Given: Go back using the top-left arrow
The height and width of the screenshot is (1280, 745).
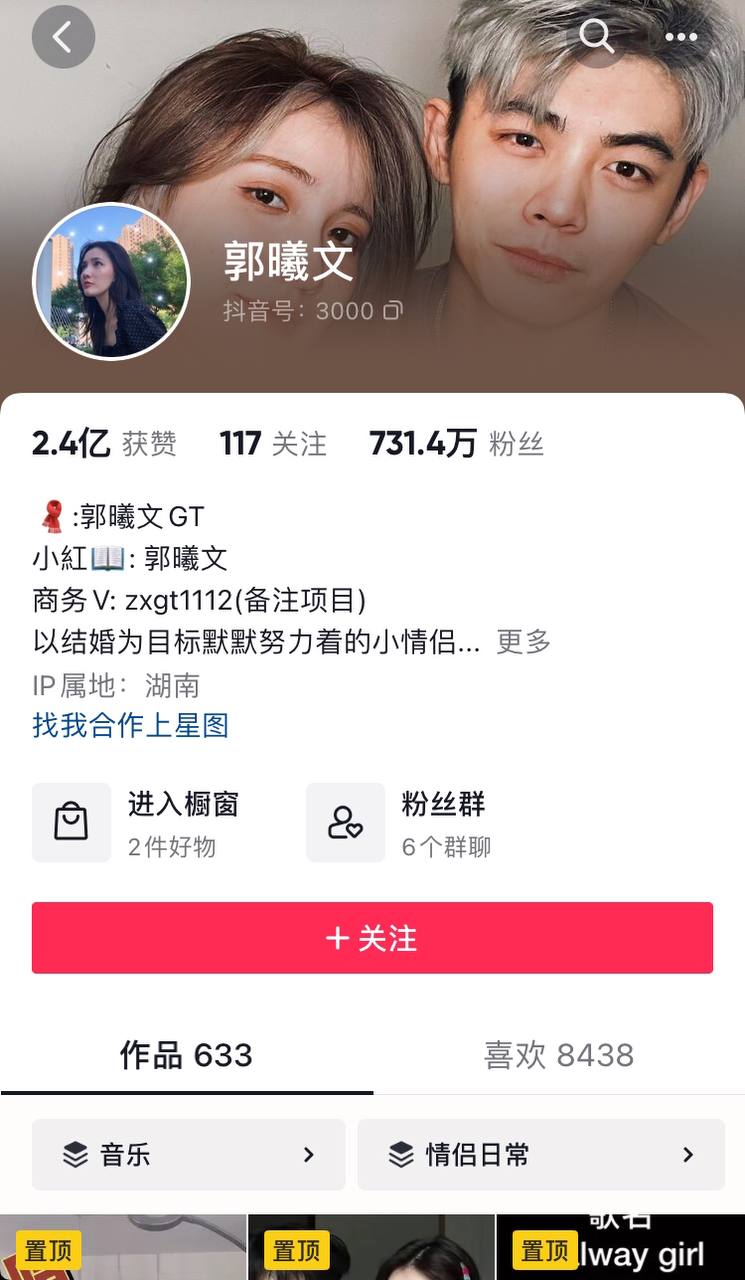Looking at the screenshot, I should 63,38.
